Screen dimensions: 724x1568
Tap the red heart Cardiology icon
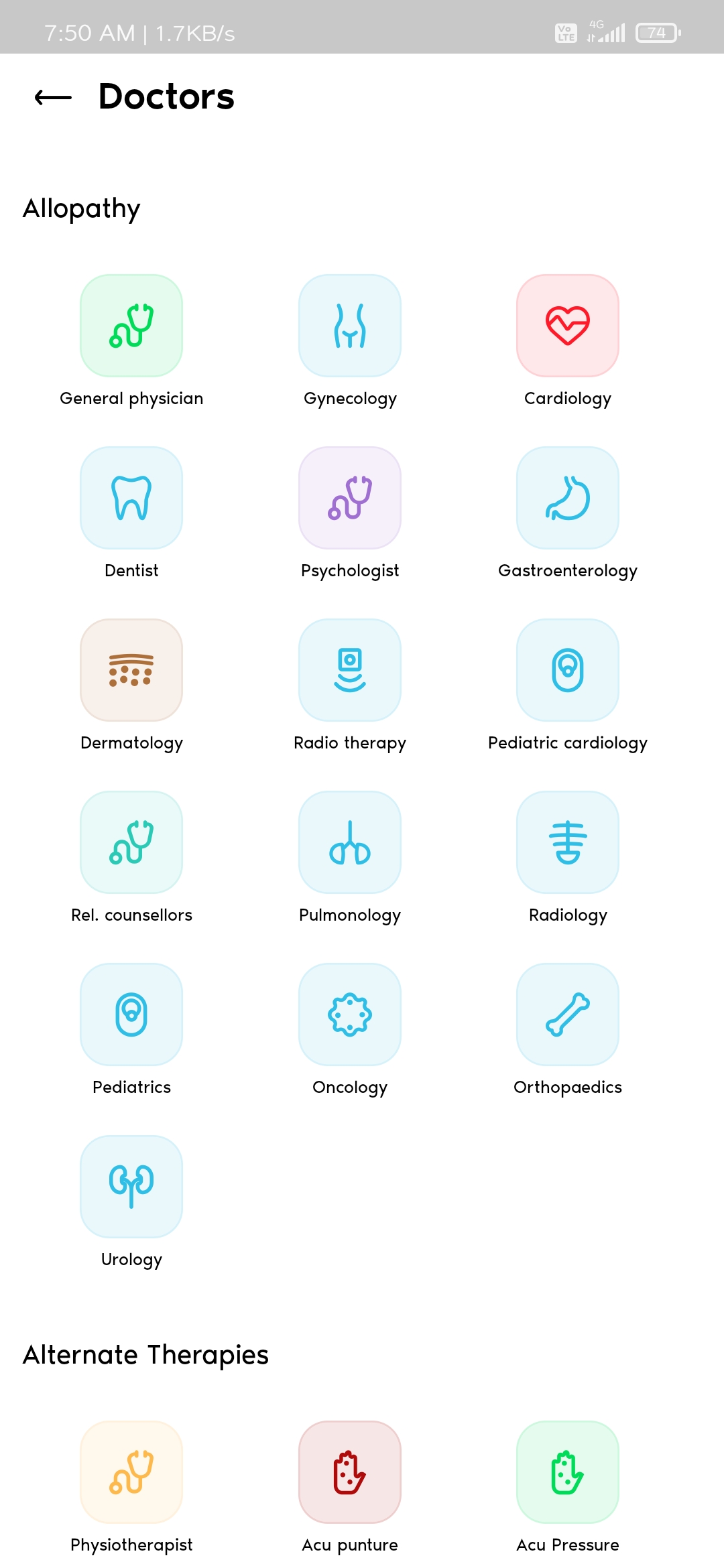[x=568, y=326]
